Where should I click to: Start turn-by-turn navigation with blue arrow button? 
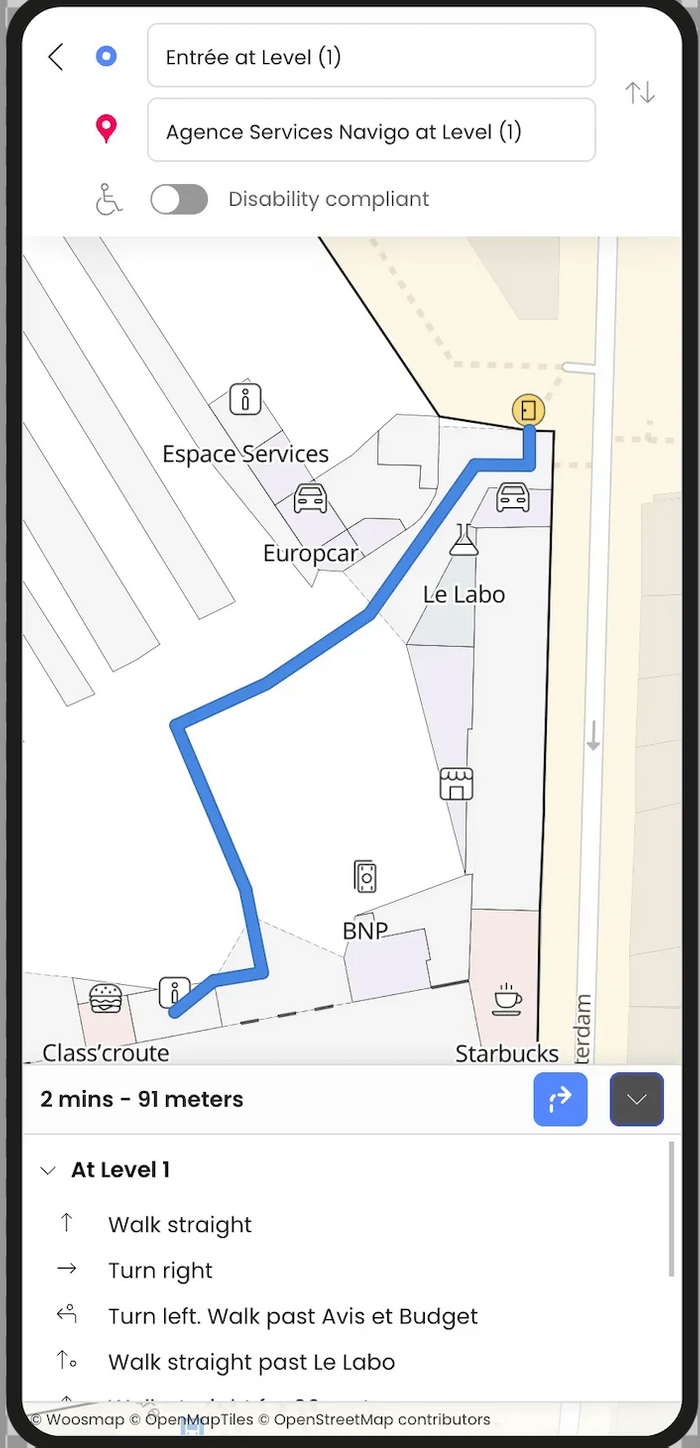pos(560,1099)
